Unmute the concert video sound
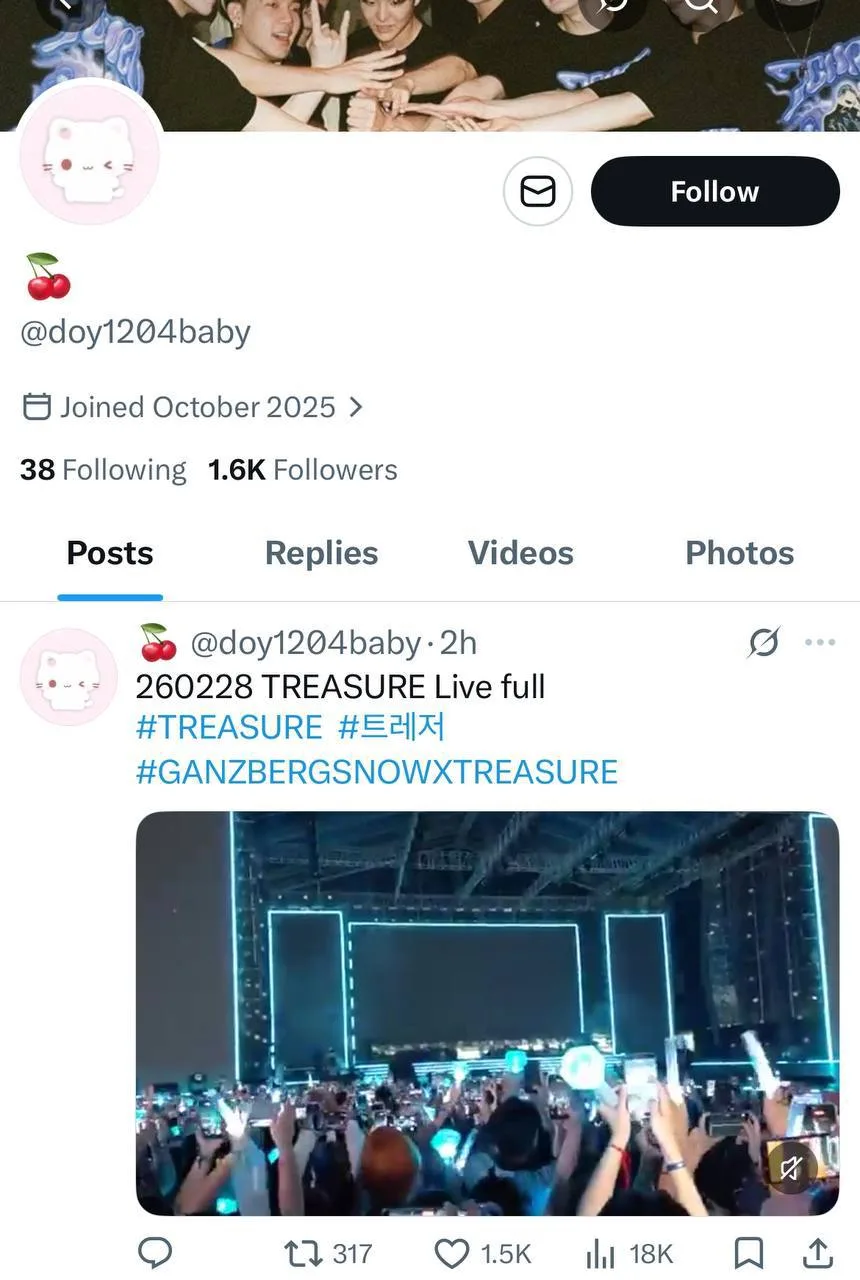Viewport: 860px width, 1280px height. pos(792,1167)
